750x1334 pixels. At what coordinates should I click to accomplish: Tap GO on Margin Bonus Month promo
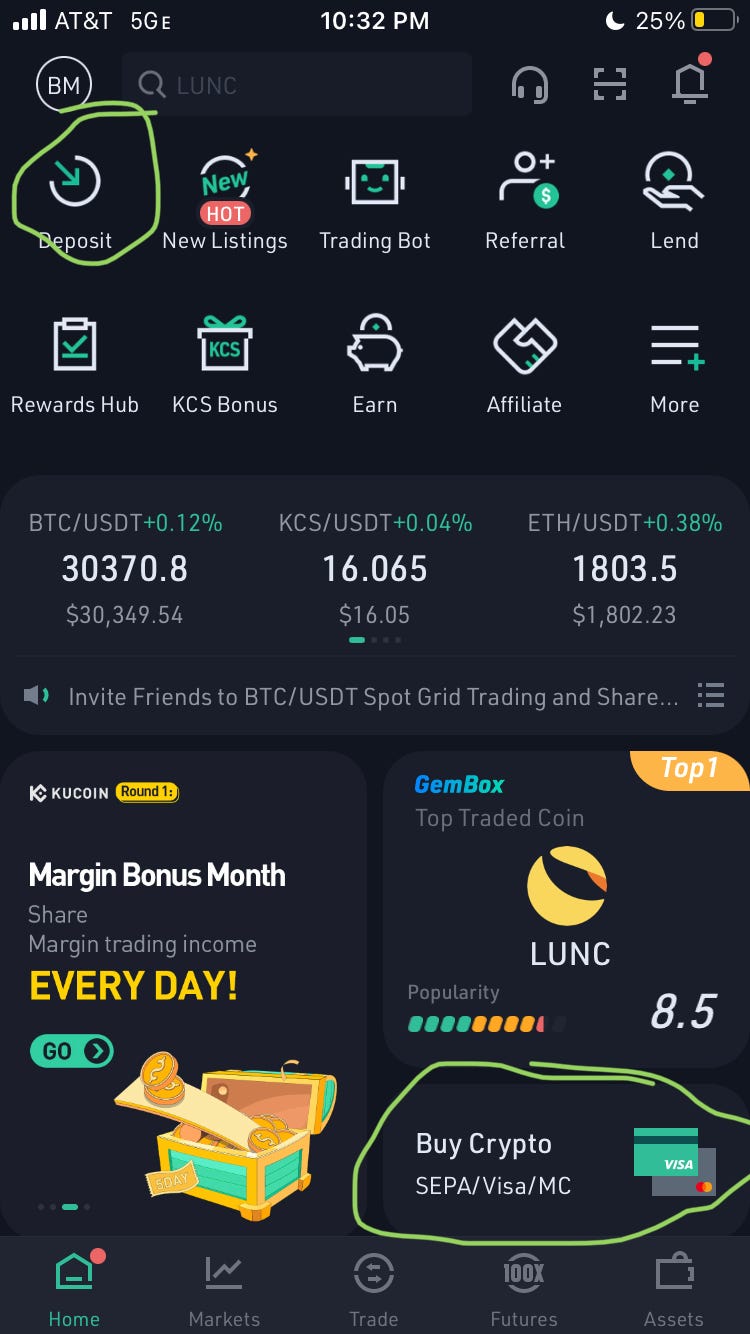click(71, 1051)
